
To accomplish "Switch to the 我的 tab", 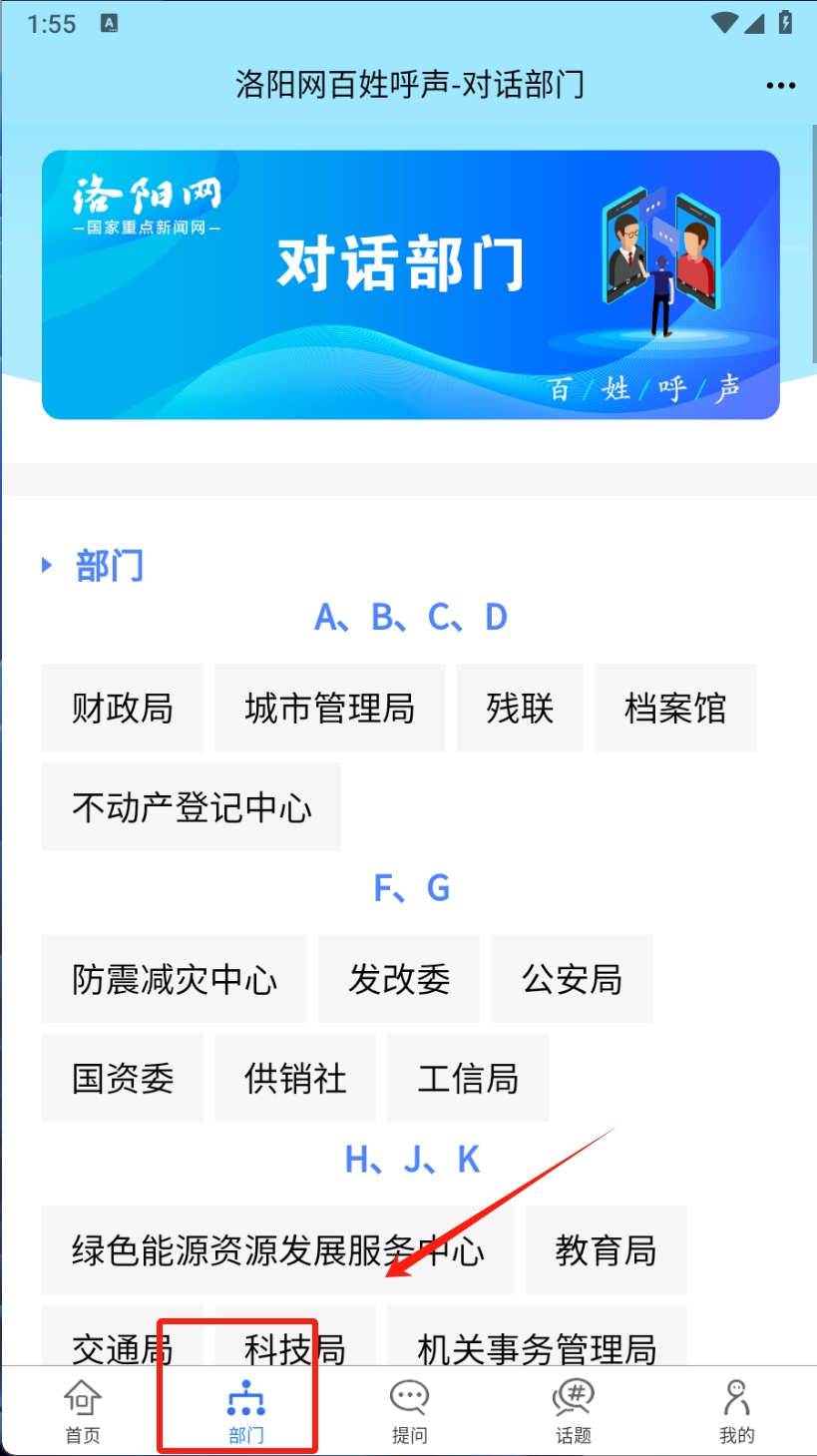I will point(736,1411).
